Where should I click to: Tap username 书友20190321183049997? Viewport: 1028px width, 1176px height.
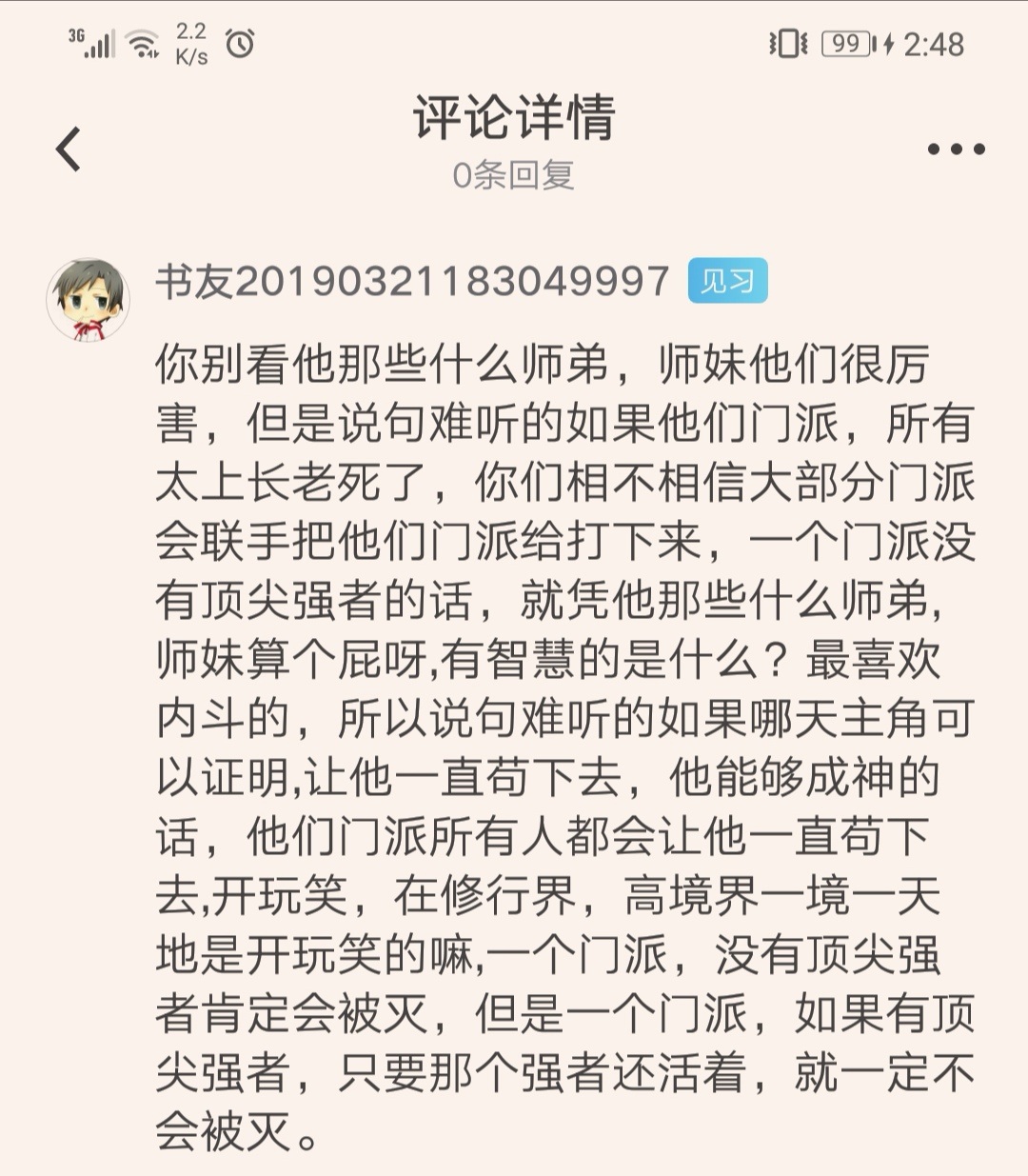pyautogui.click(x=413, y=281)
